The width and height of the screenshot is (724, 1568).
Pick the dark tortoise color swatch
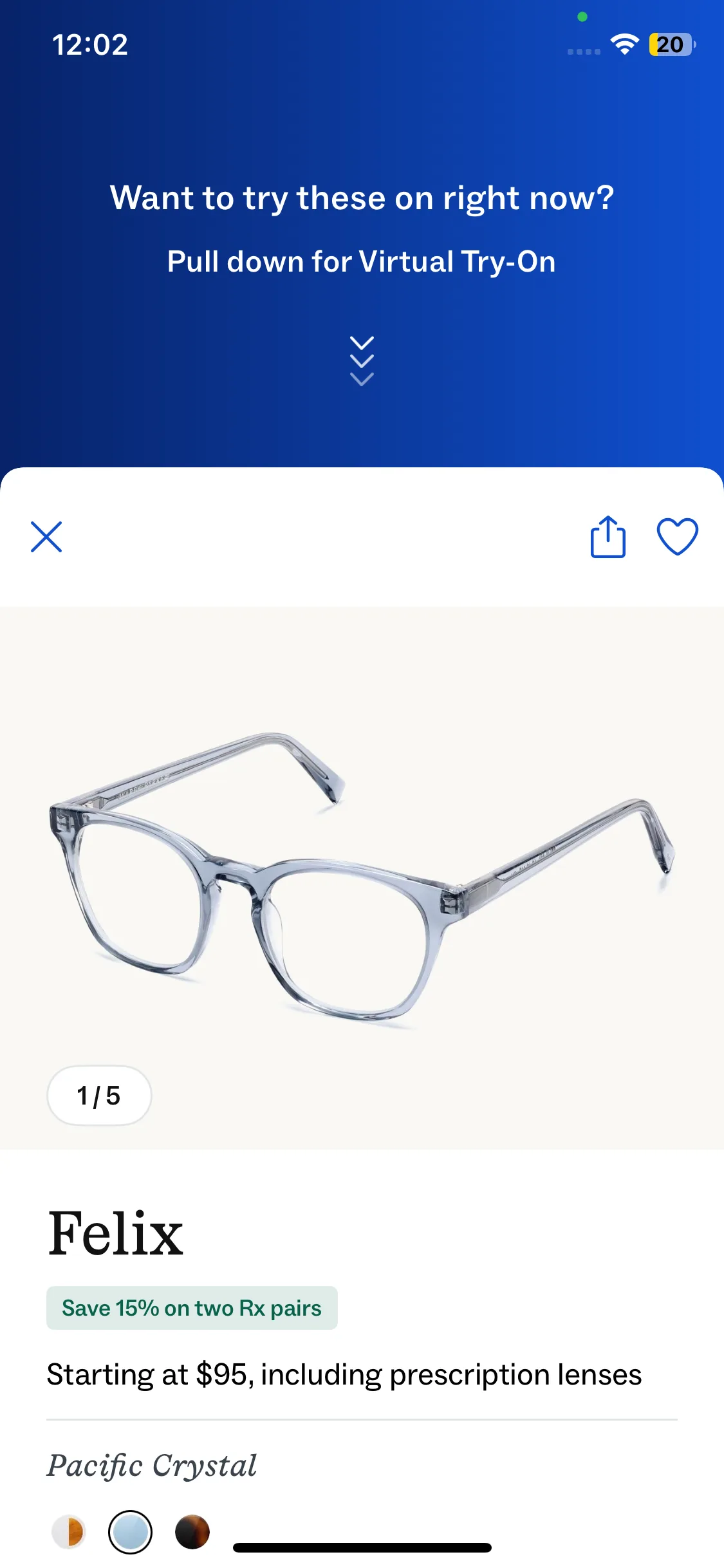tap(192, 1531)
